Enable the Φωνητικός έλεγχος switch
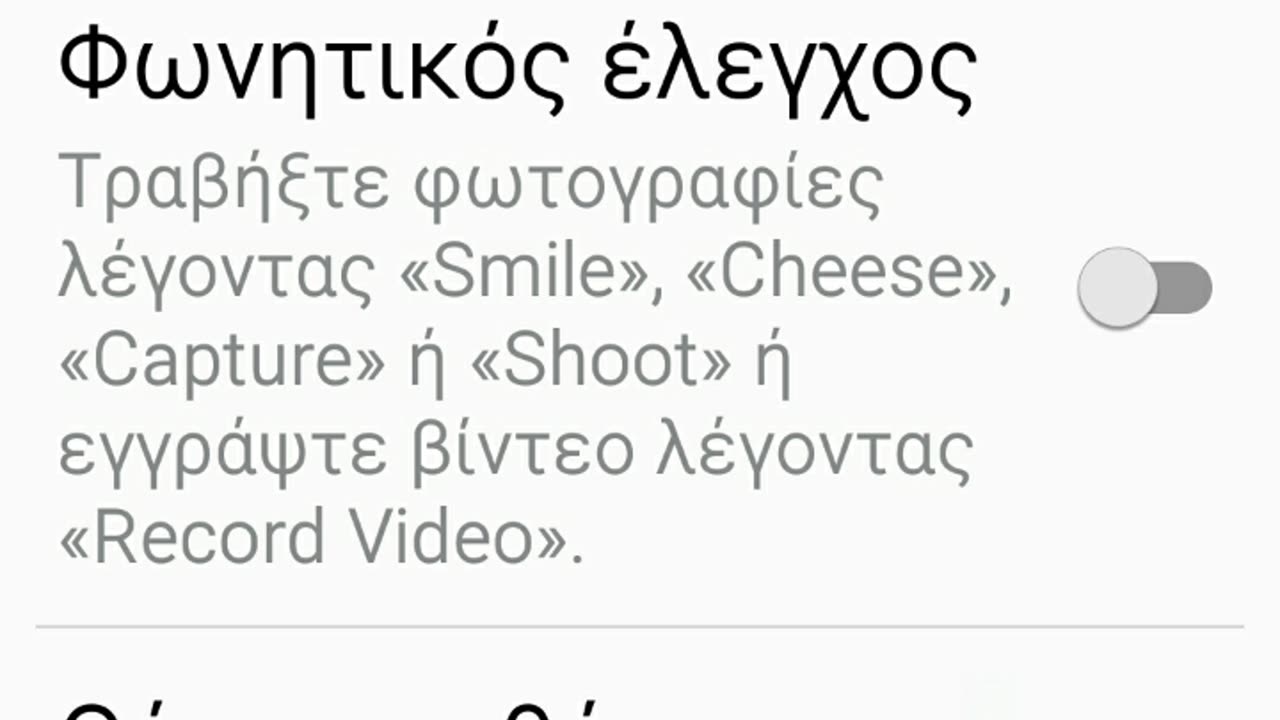Viewport: 1280px width, 720px height. (1144, 288)
